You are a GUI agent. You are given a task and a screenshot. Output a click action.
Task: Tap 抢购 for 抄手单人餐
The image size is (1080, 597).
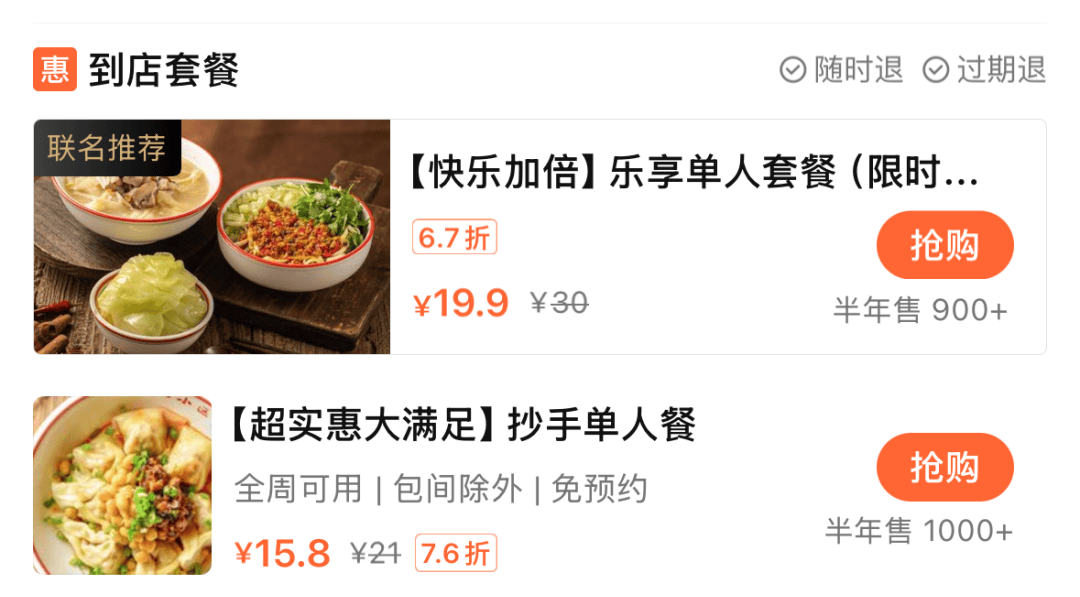click(x=944, y=467)
